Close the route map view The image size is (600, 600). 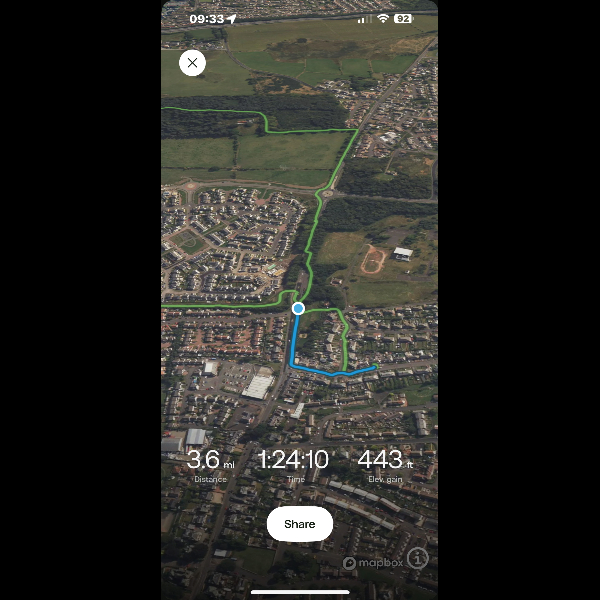(192, 63)
